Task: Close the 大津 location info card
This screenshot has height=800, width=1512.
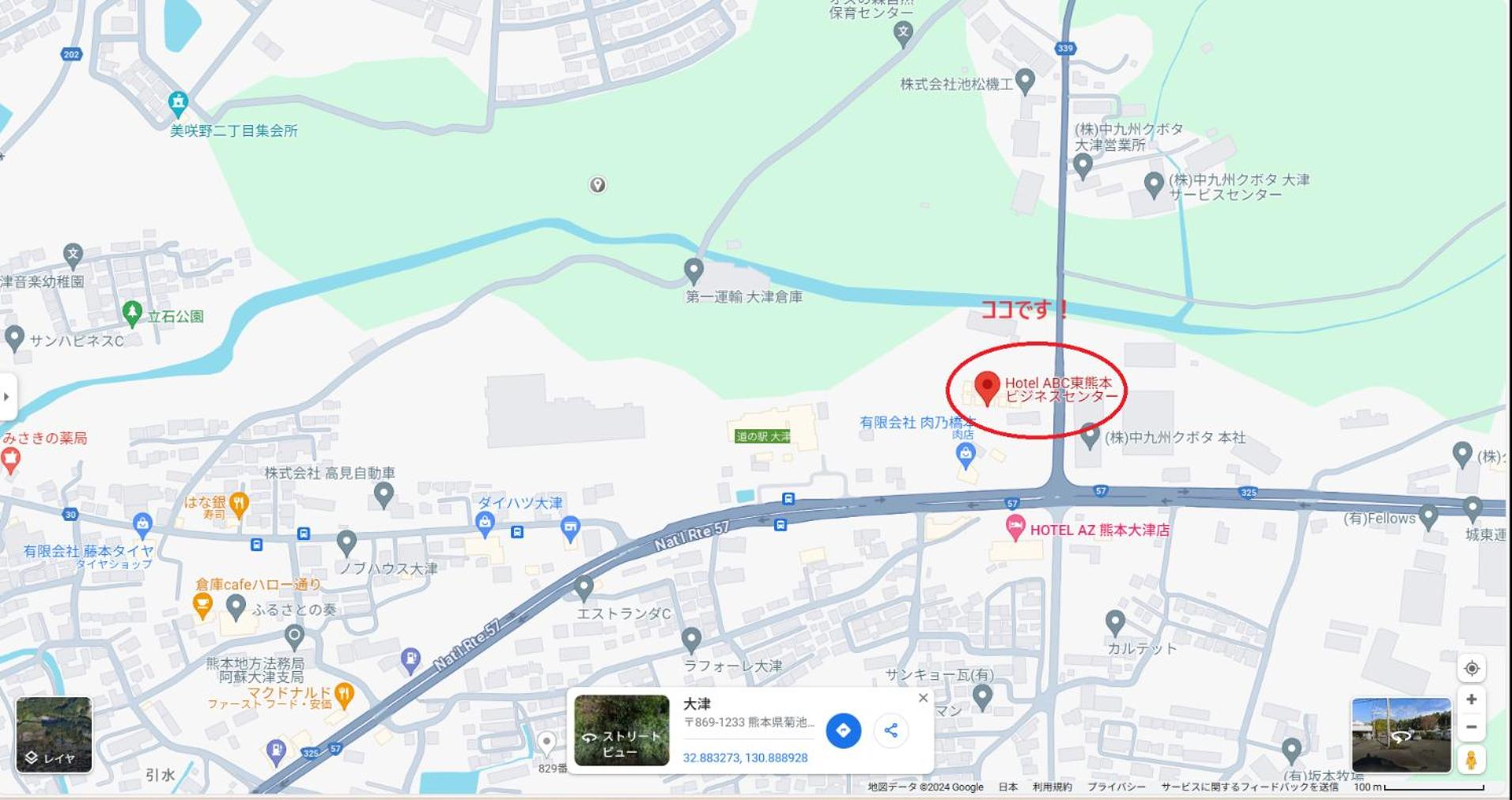Action: (923, 698)
